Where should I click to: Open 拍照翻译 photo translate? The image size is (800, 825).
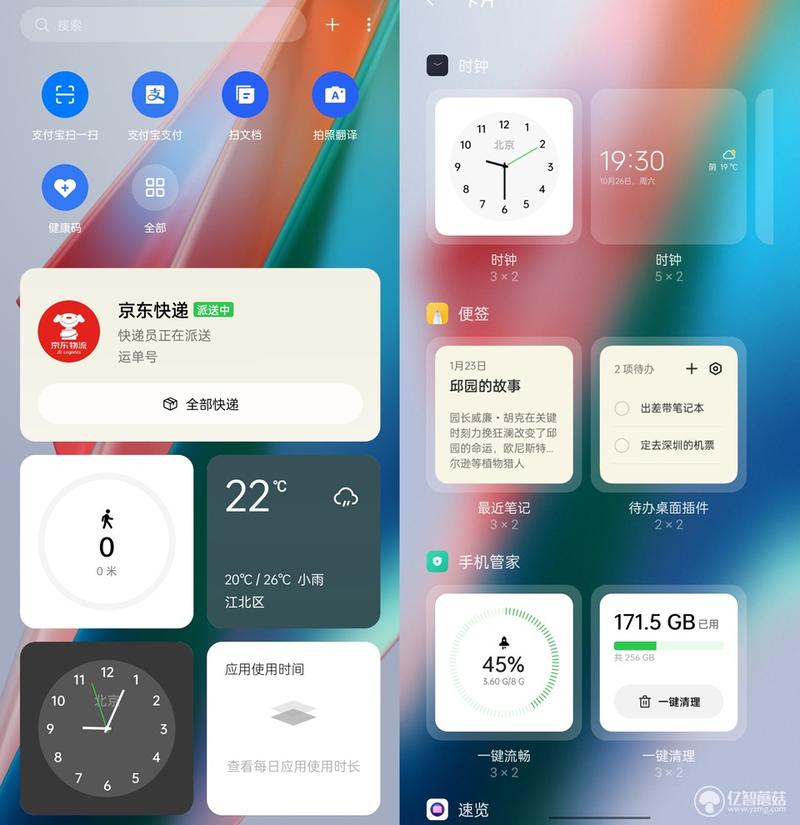click(x=335, y=96)
